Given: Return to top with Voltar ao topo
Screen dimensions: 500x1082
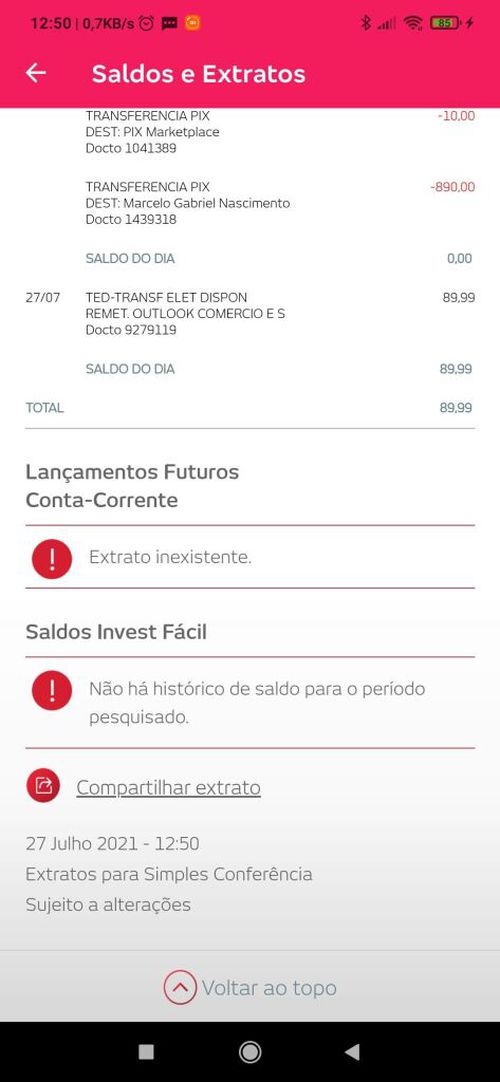Looking at the screenshot, I should click(x=250, y=987).
